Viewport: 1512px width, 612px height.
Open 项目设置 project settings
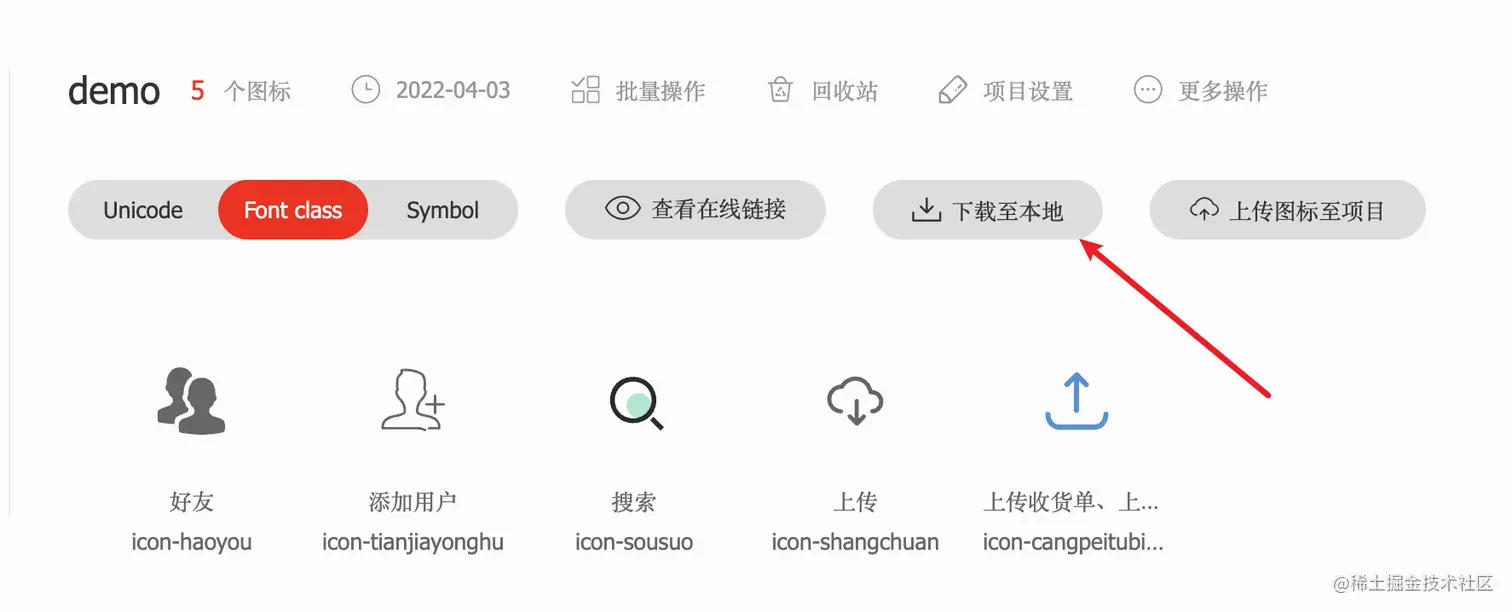[x=1005, y=91]
